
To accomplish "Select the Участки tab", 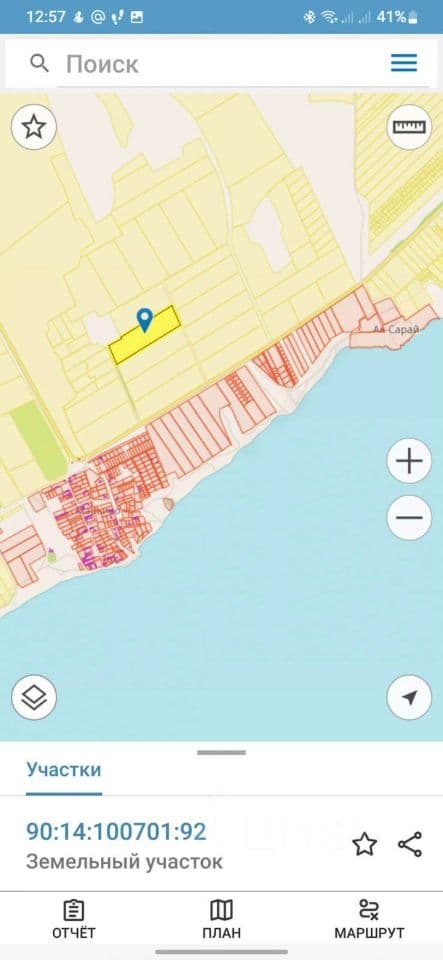I will click(x=64, y=770).
